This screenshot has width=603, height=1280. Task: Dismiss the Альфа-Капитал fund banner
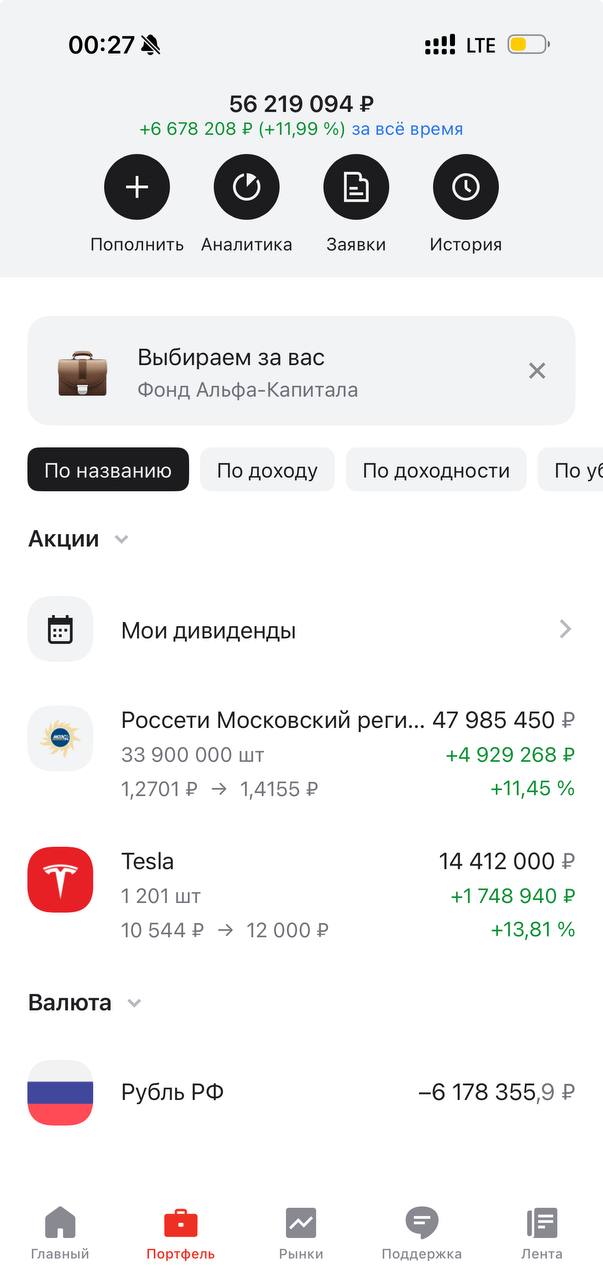click(537, 371)
